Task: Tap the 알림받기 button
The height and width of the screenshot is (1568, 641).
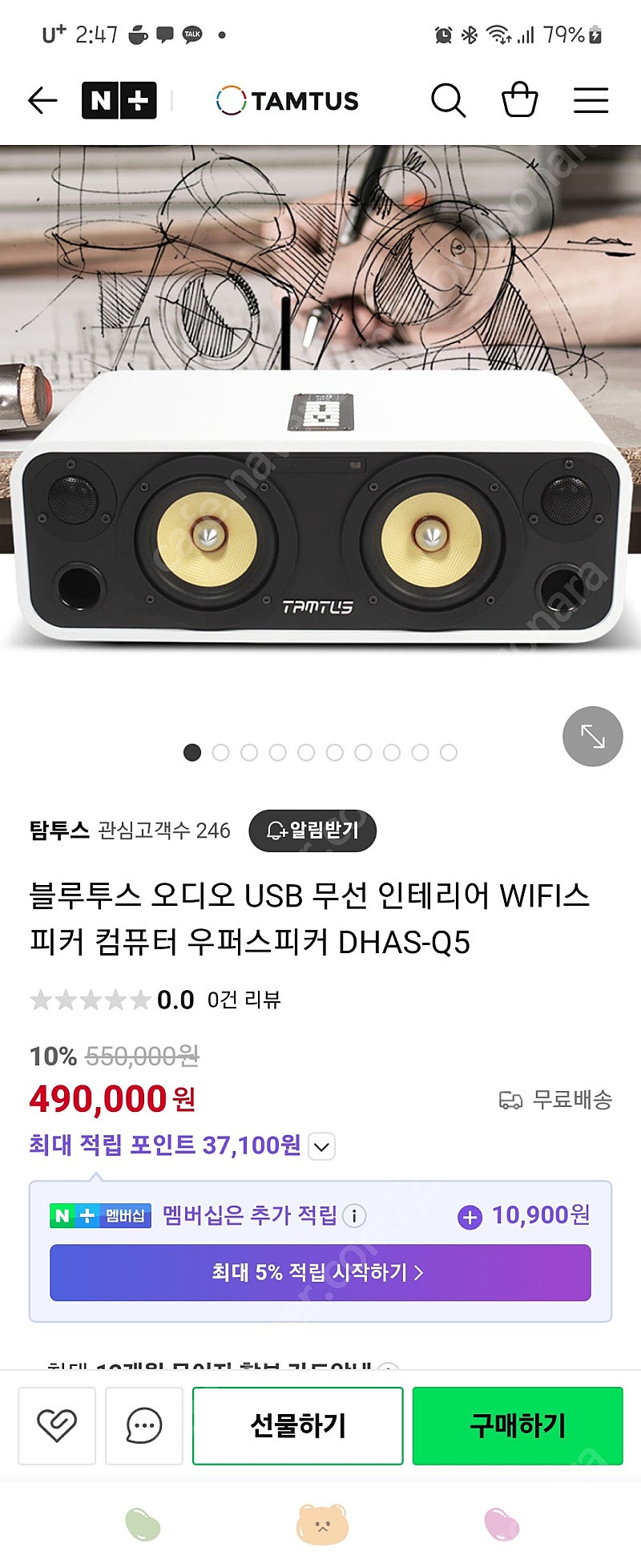Action: click(312, 830)
